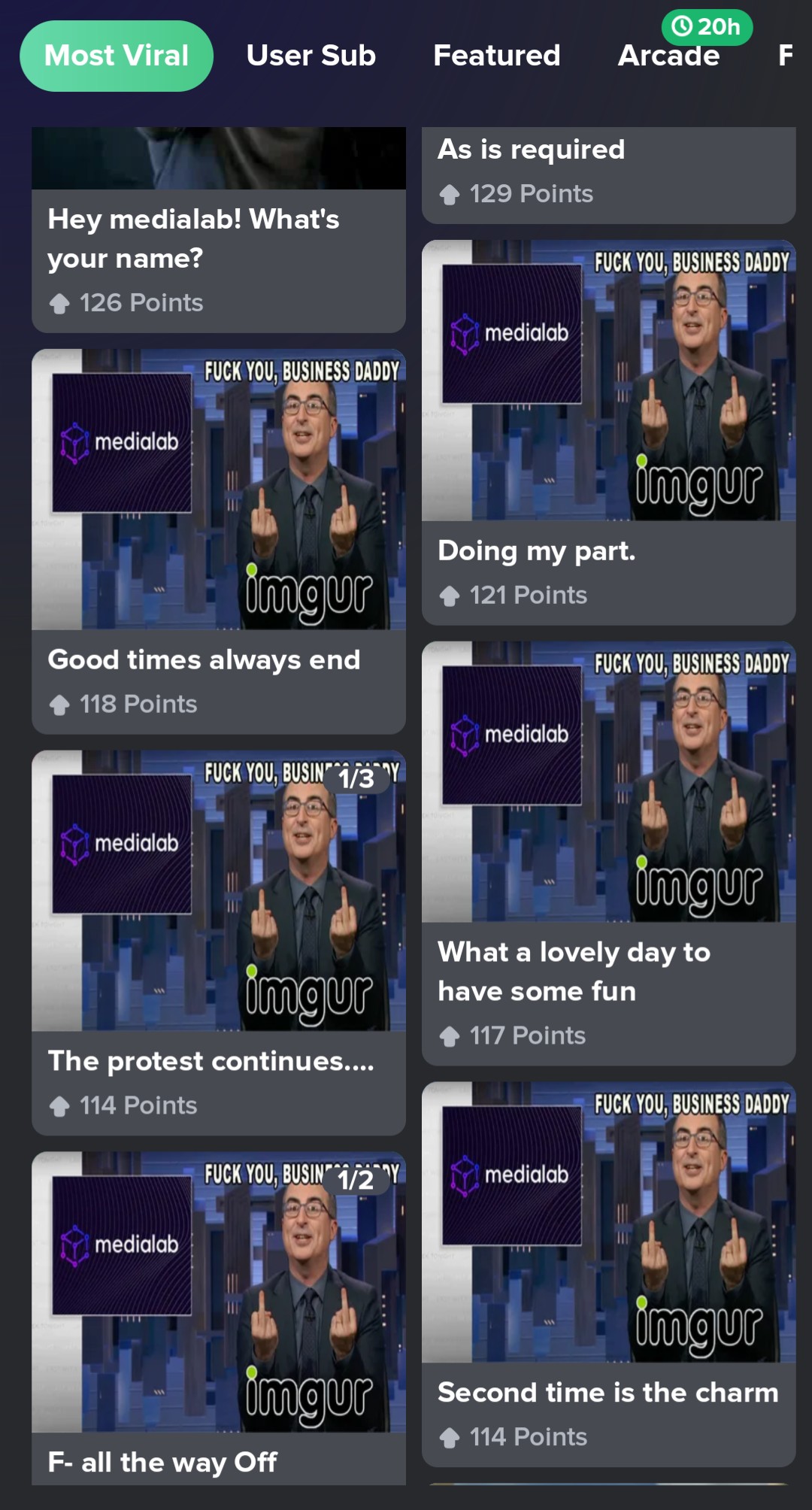Click the "Second time is the charm" title
Image resolution: width=812 pixels, height=1510 pixels.
[x=607, y=1392]
